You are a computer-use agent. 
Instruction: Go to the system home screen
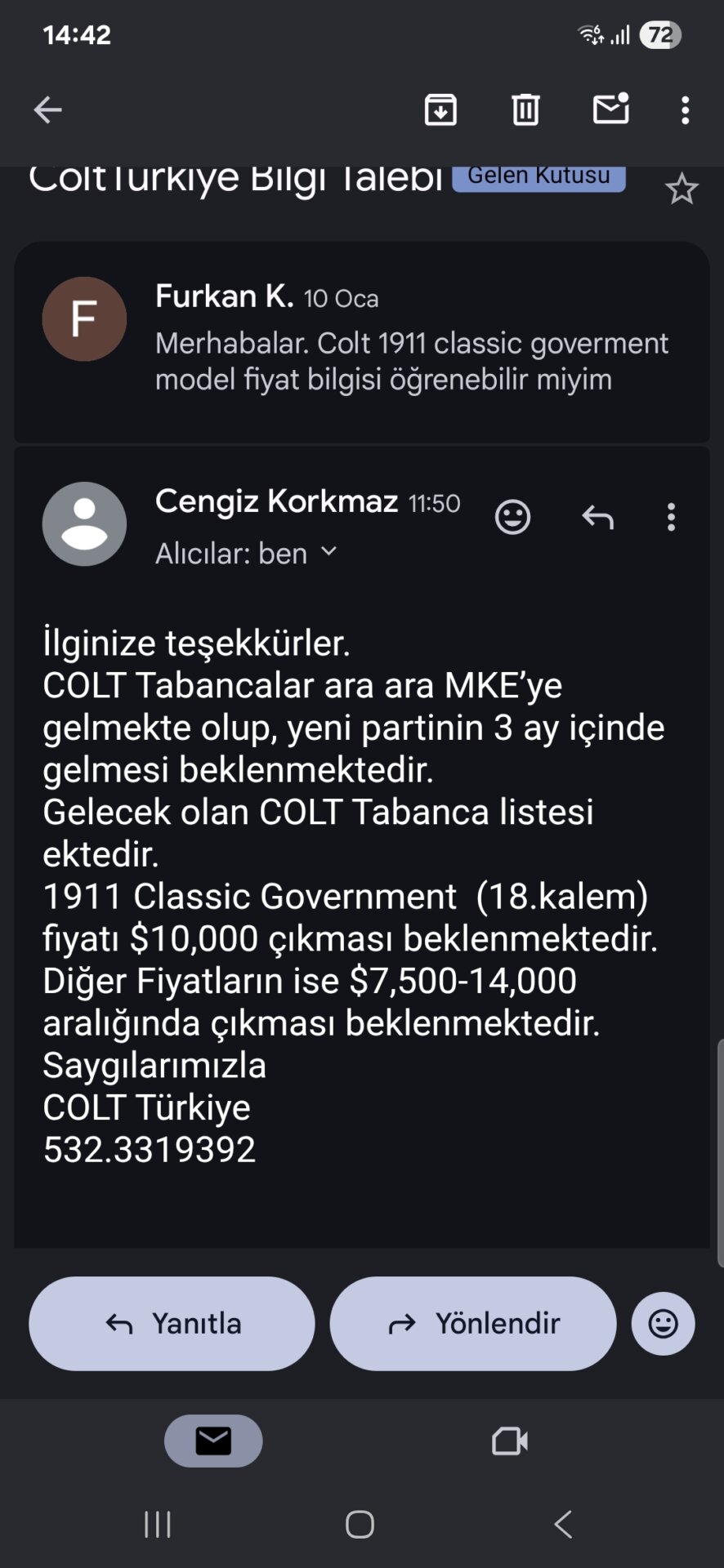[x=360, y=1524]
